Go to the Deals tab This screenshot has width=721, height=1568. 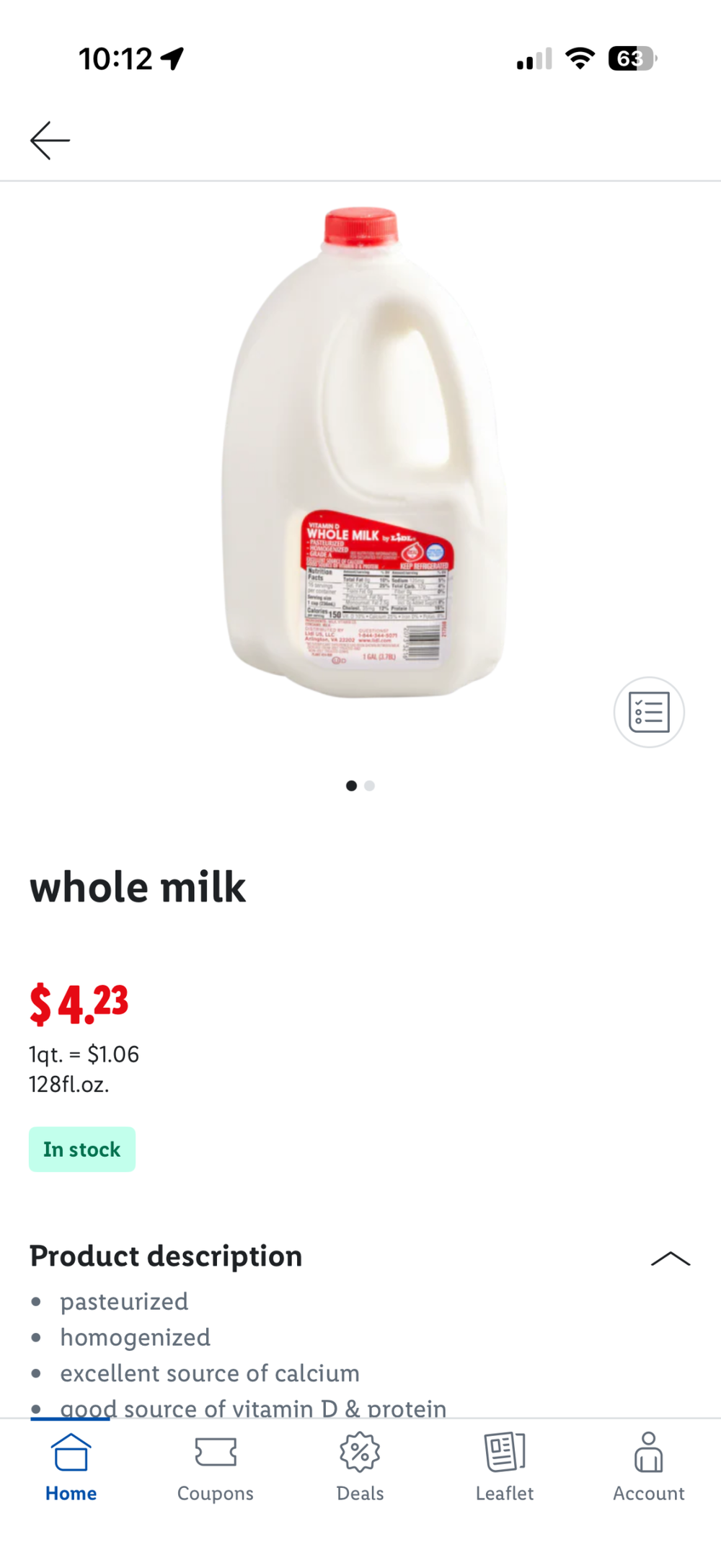tap(360, 1467)
